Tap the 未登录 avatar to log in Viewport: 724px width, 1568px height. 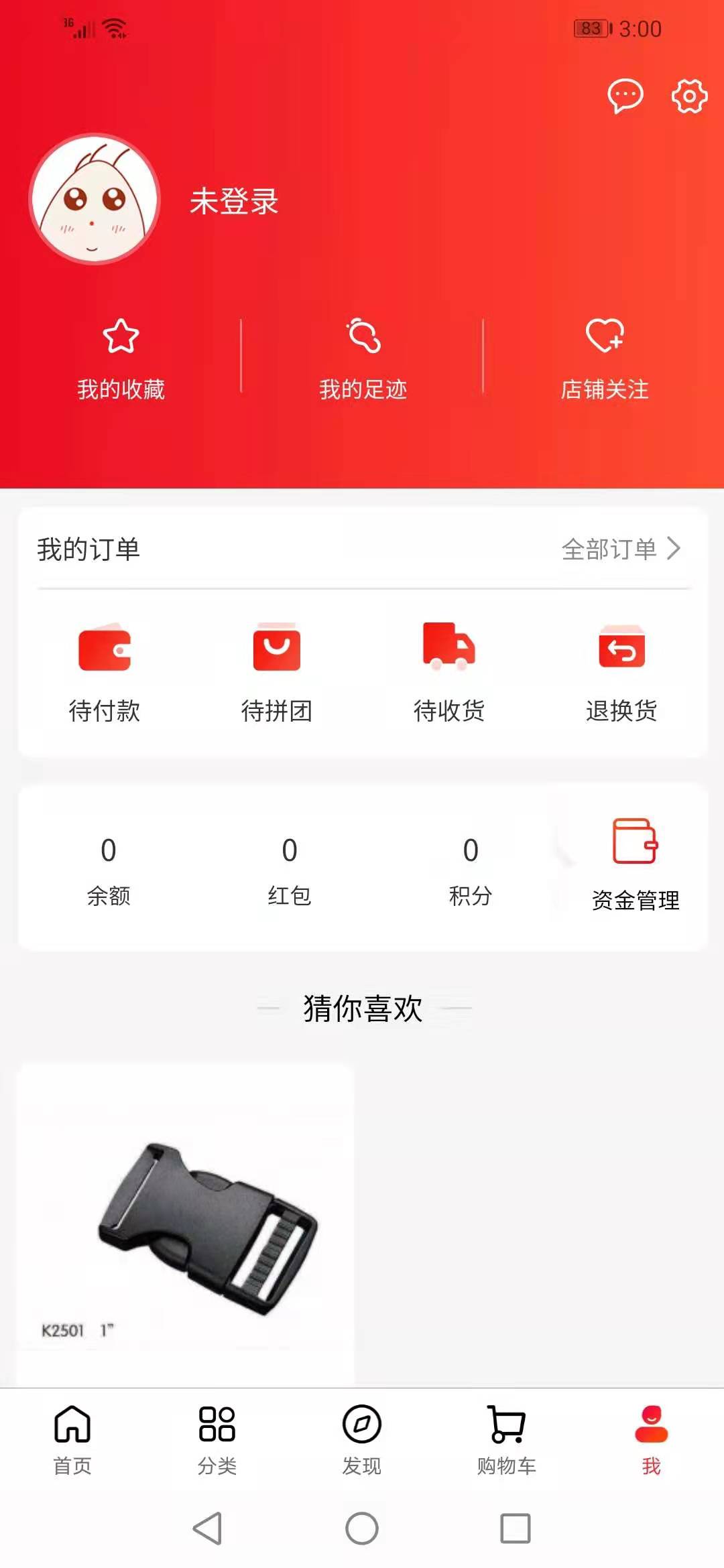click(95, 199)
